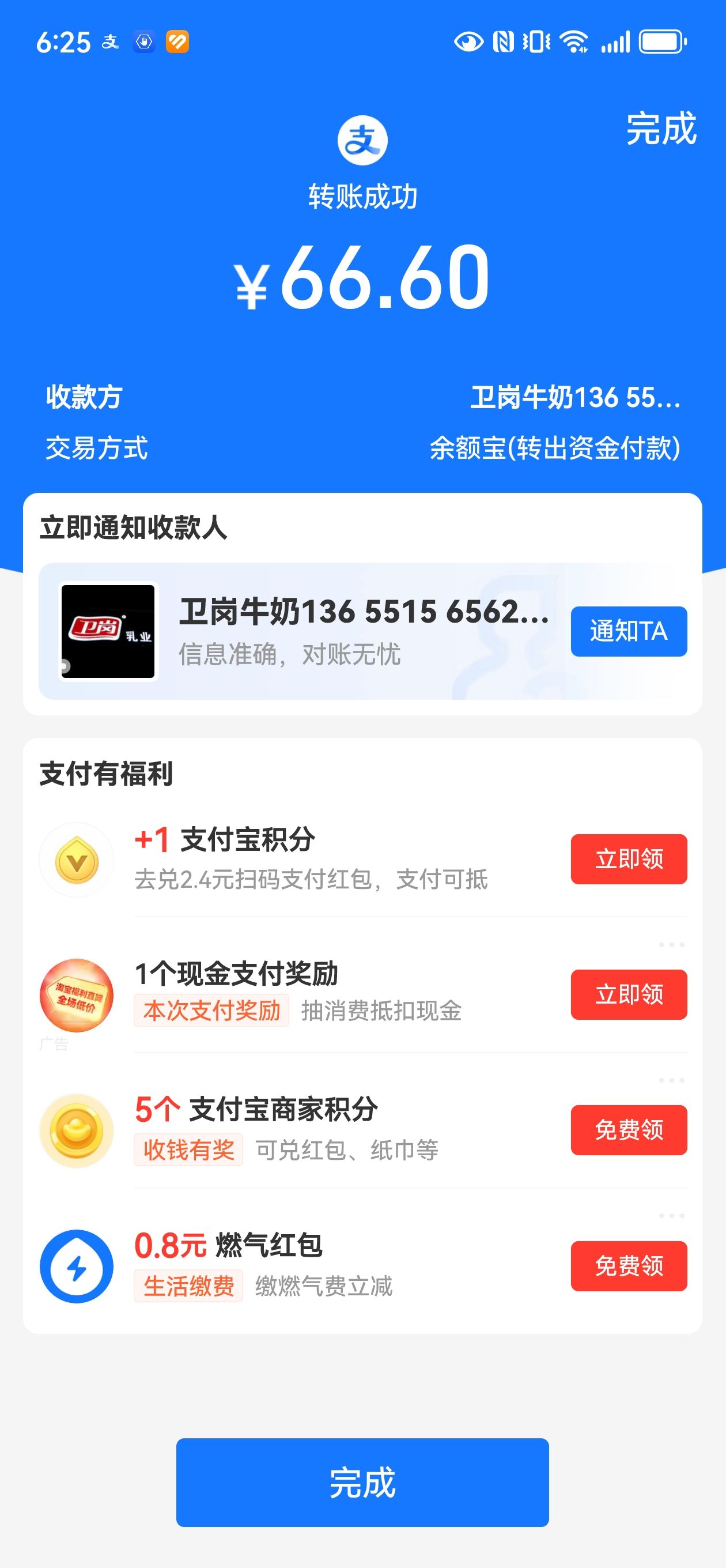Claim the +1 支付宝积分 reward with 立即领
726x1568 pixels.
pos(629,859)
